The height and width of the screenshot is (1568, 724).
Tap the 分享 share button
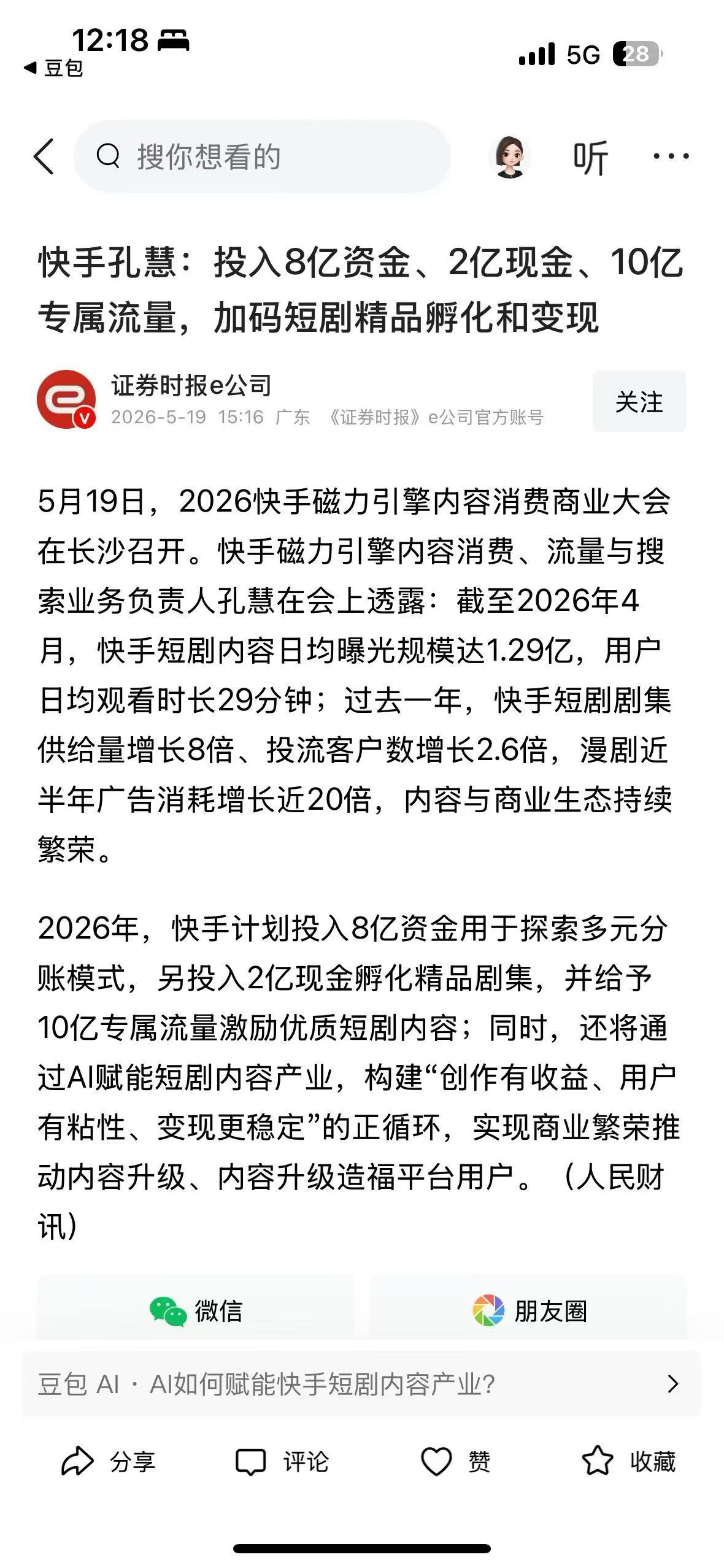(x=109, y=1461)
